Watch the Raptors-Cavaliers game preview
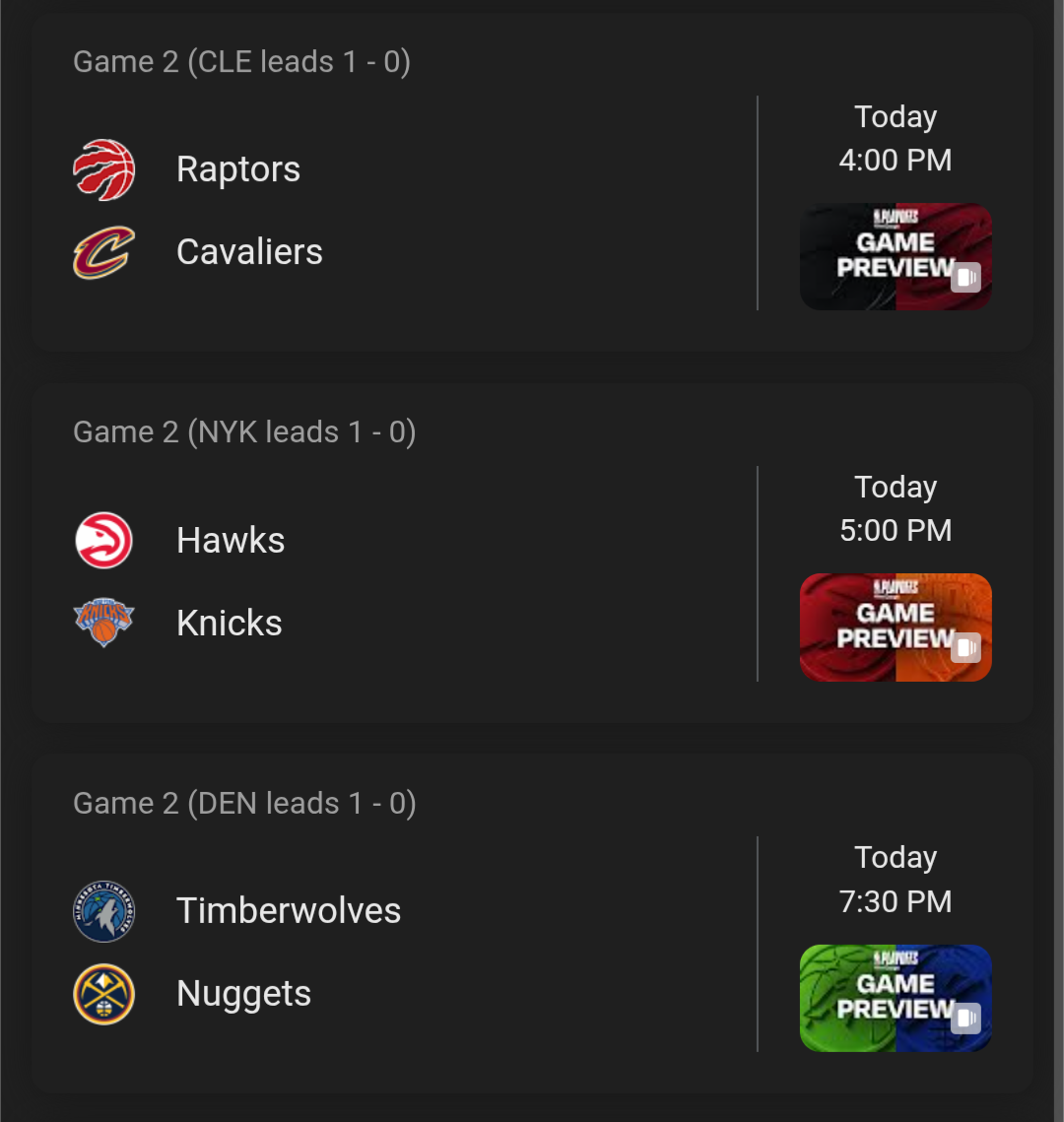 pos(896,257)
